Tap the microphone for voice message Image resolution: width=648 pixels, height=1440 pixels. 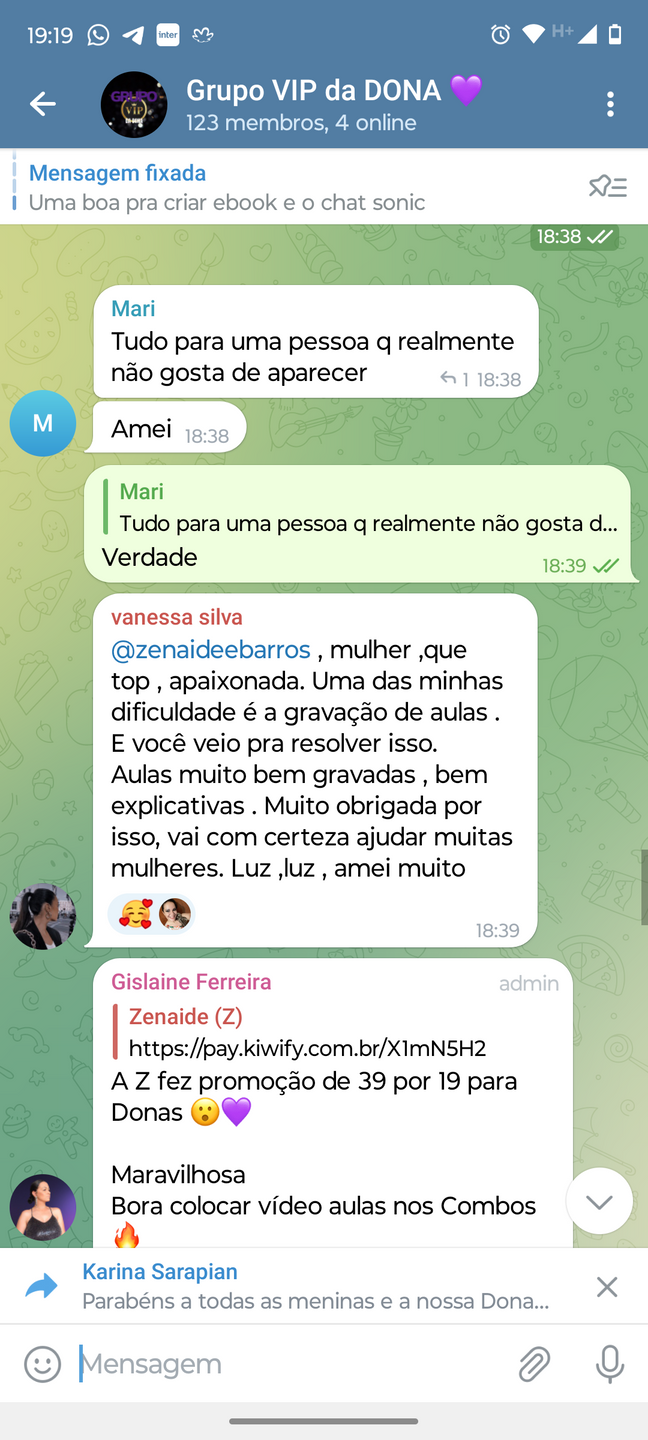click(609, 1364)
